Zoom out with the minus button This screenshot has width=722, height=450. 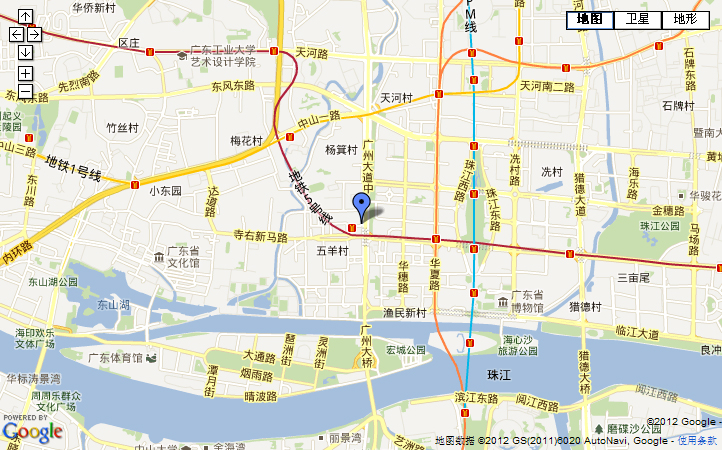pos(25,93)
